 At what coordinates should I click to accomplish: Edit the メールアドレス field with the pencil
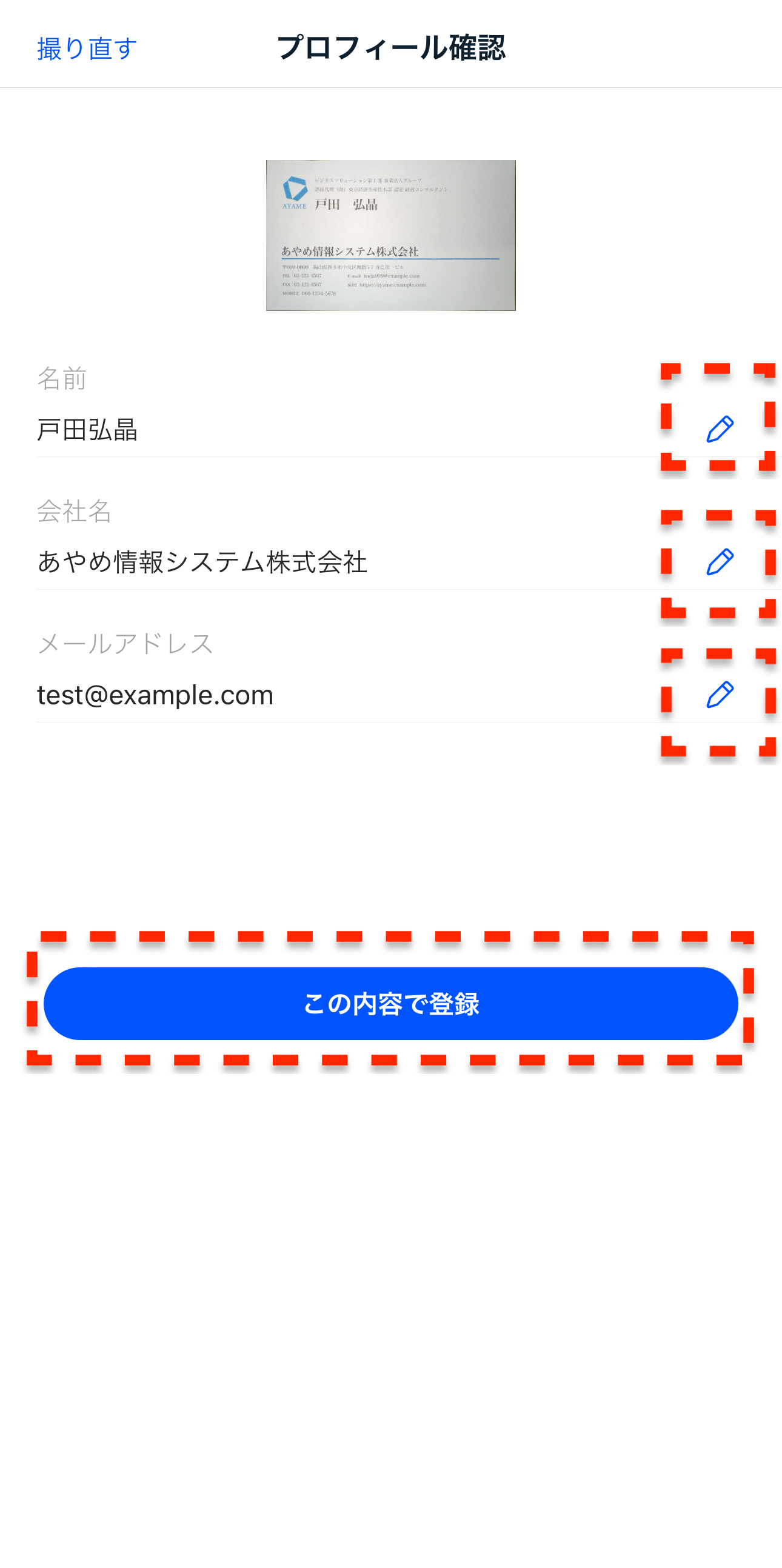click(x=720, y=695)
